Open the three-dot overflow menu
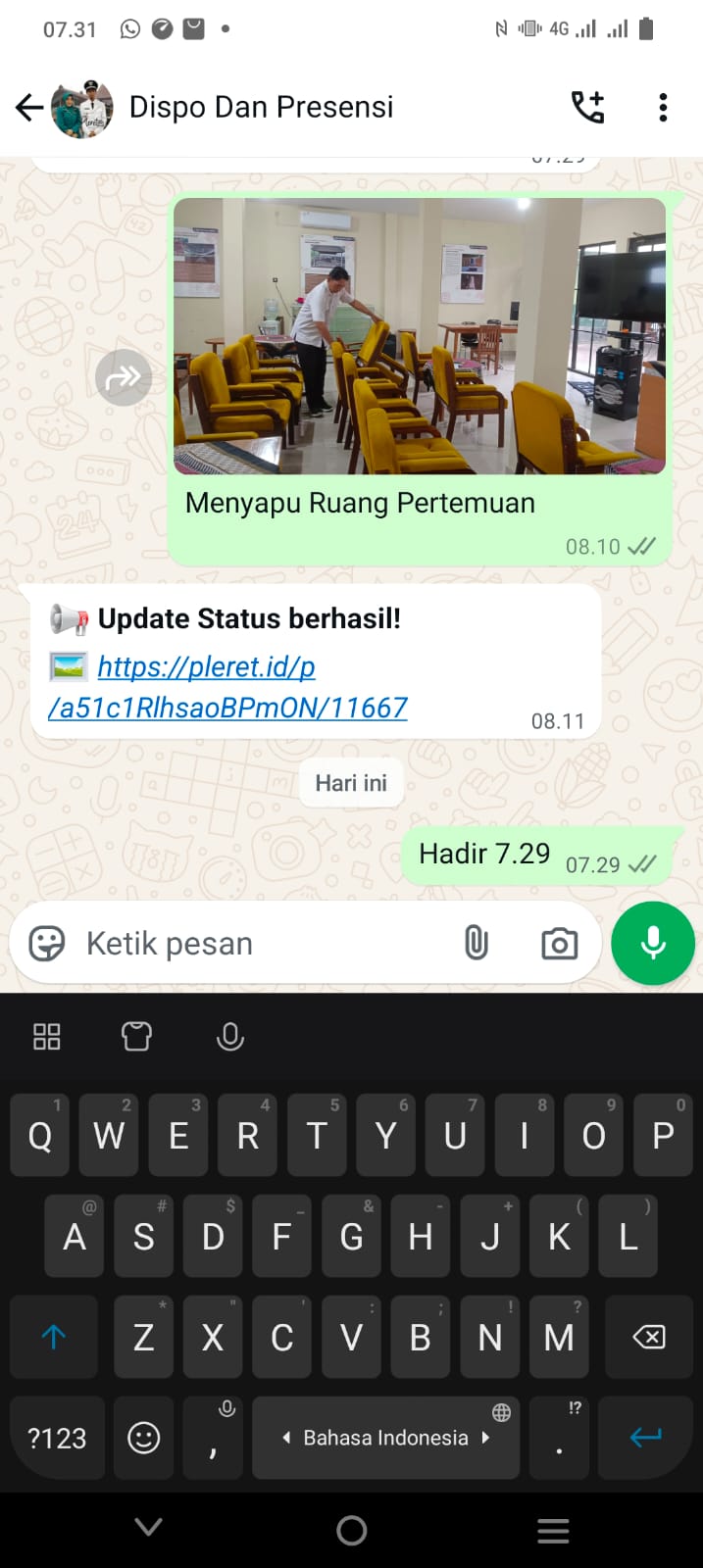This screenshot has height=1568, width=703. tap(663, 107)
